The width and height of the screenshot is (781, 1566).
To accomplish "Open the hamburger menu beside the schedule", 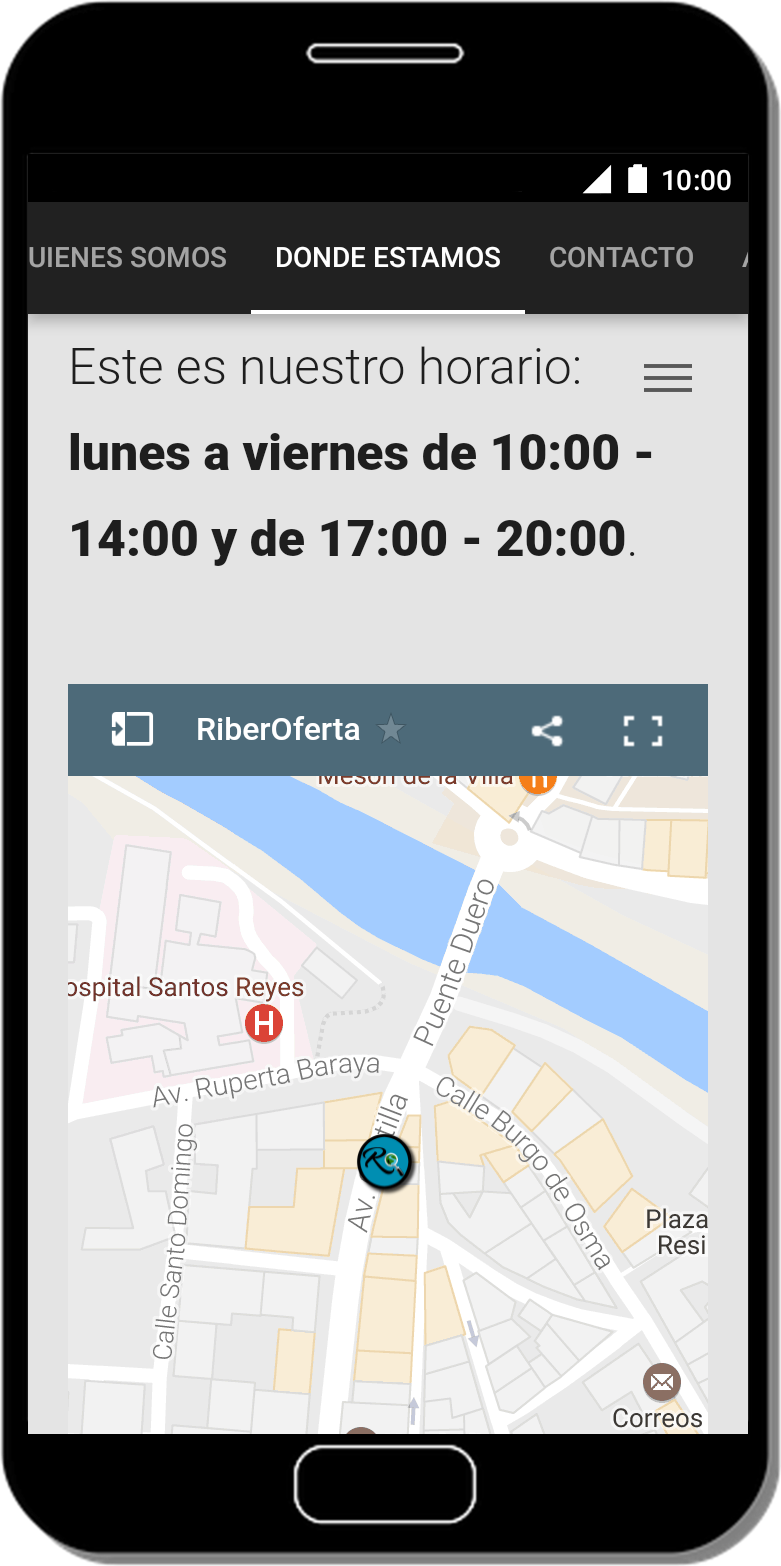I will 668,378.
